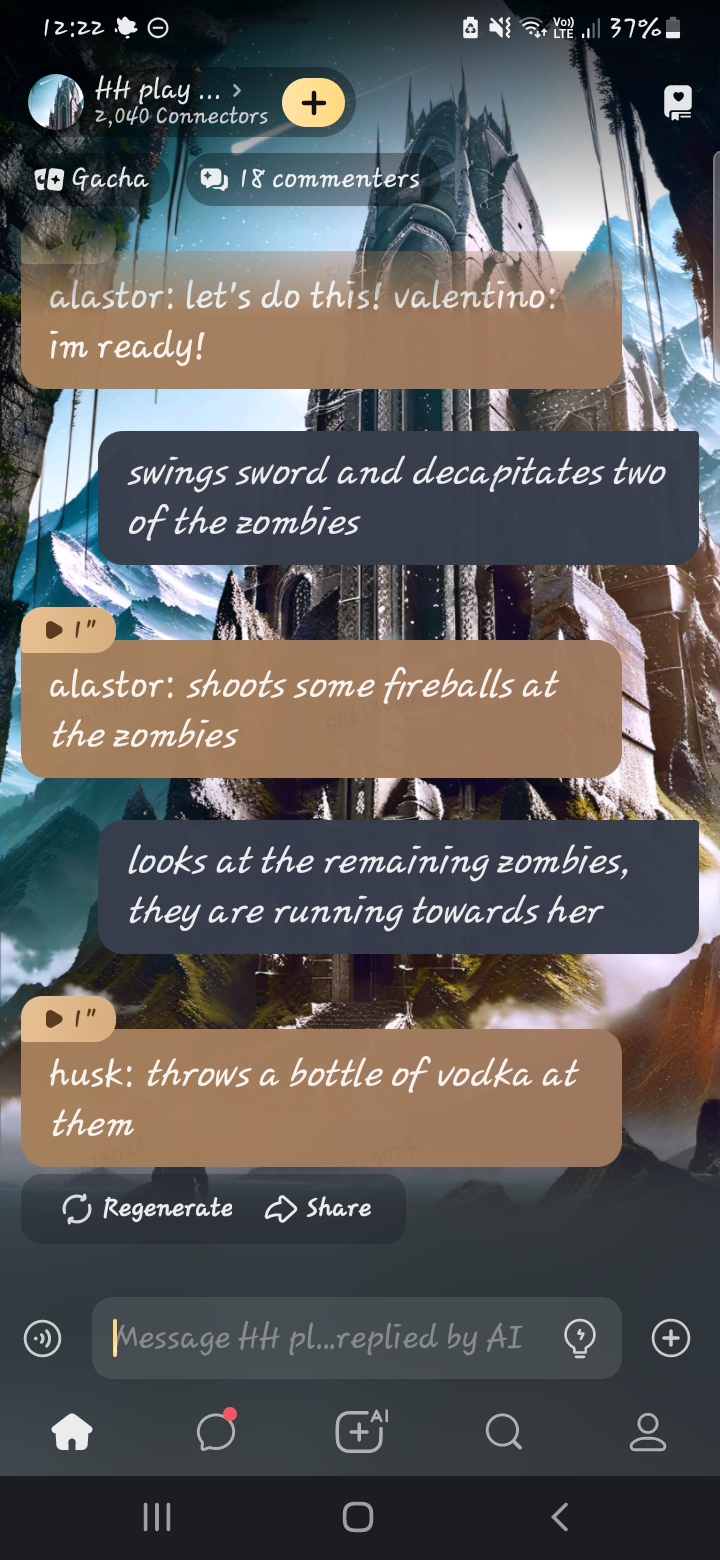Image resolution: width=720 pixels, height=1560 pixels.
Task: Open the HH play character profile header
Action: click(150, 102)
